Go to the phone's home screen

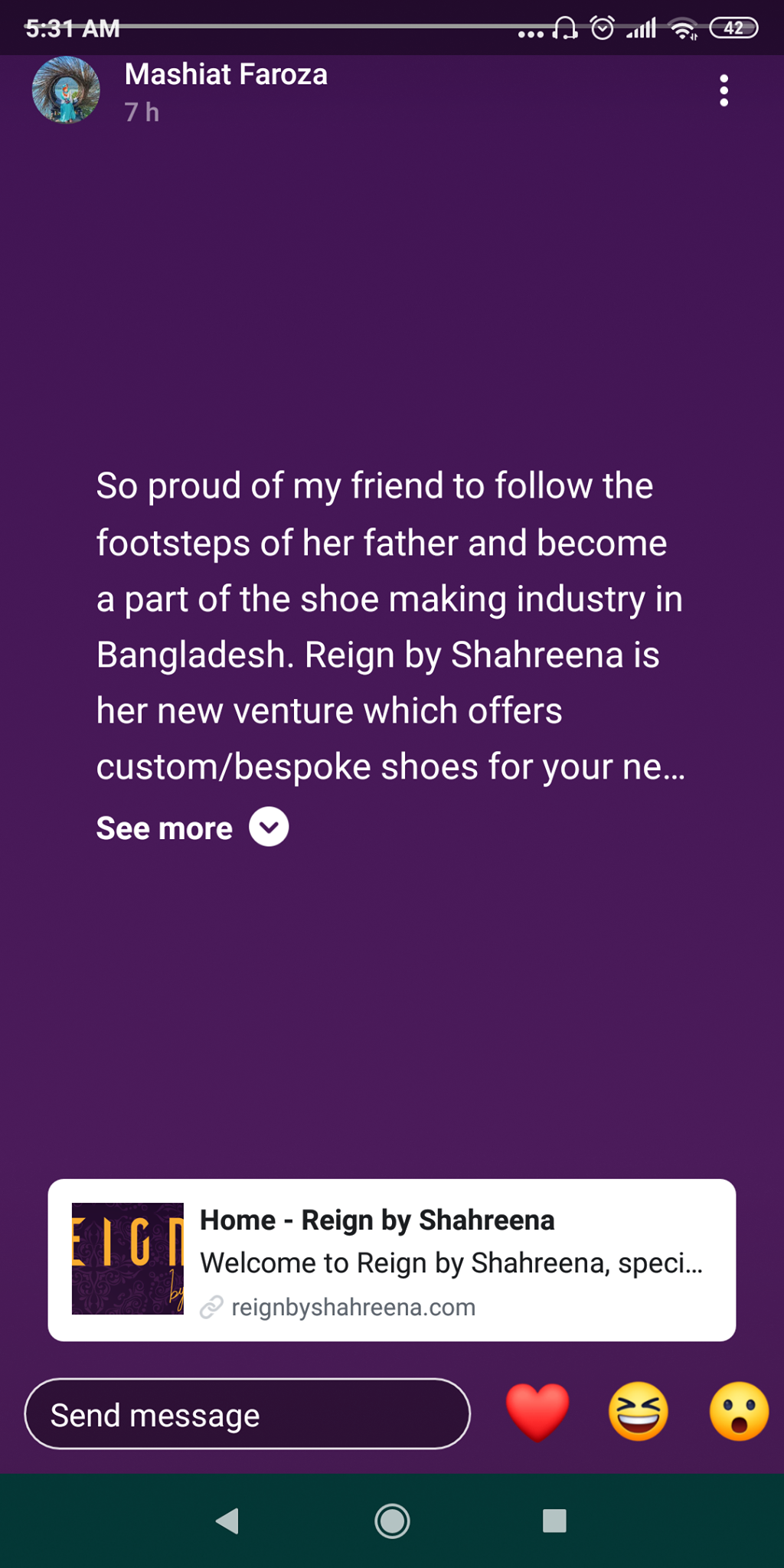coord(392,1521)
